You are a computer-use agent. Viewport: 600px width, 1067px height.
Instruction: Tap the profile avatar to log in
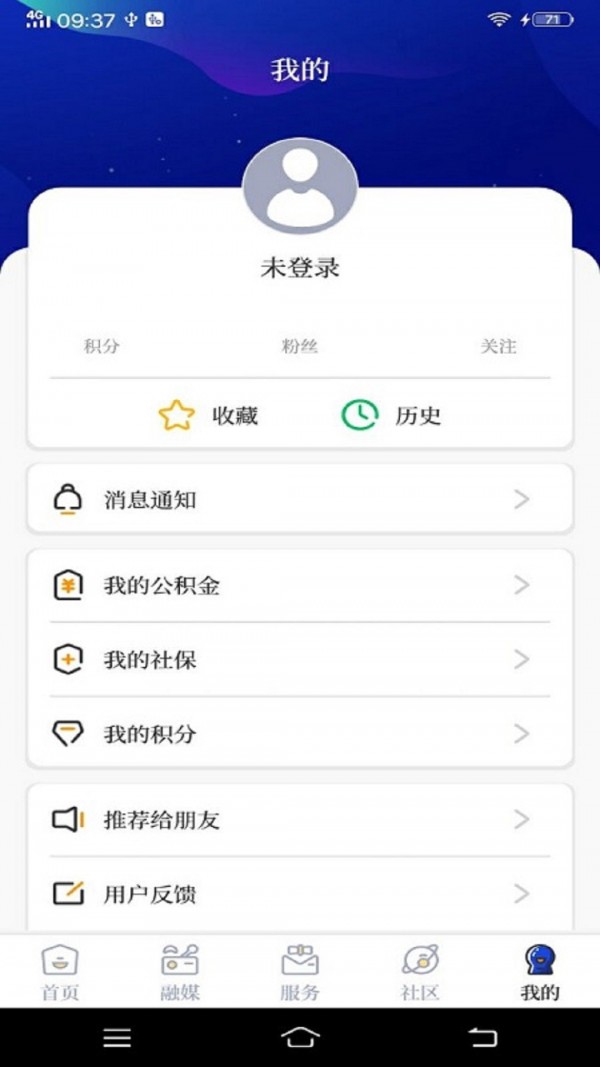pyautogui.click(x=300, y=187)
